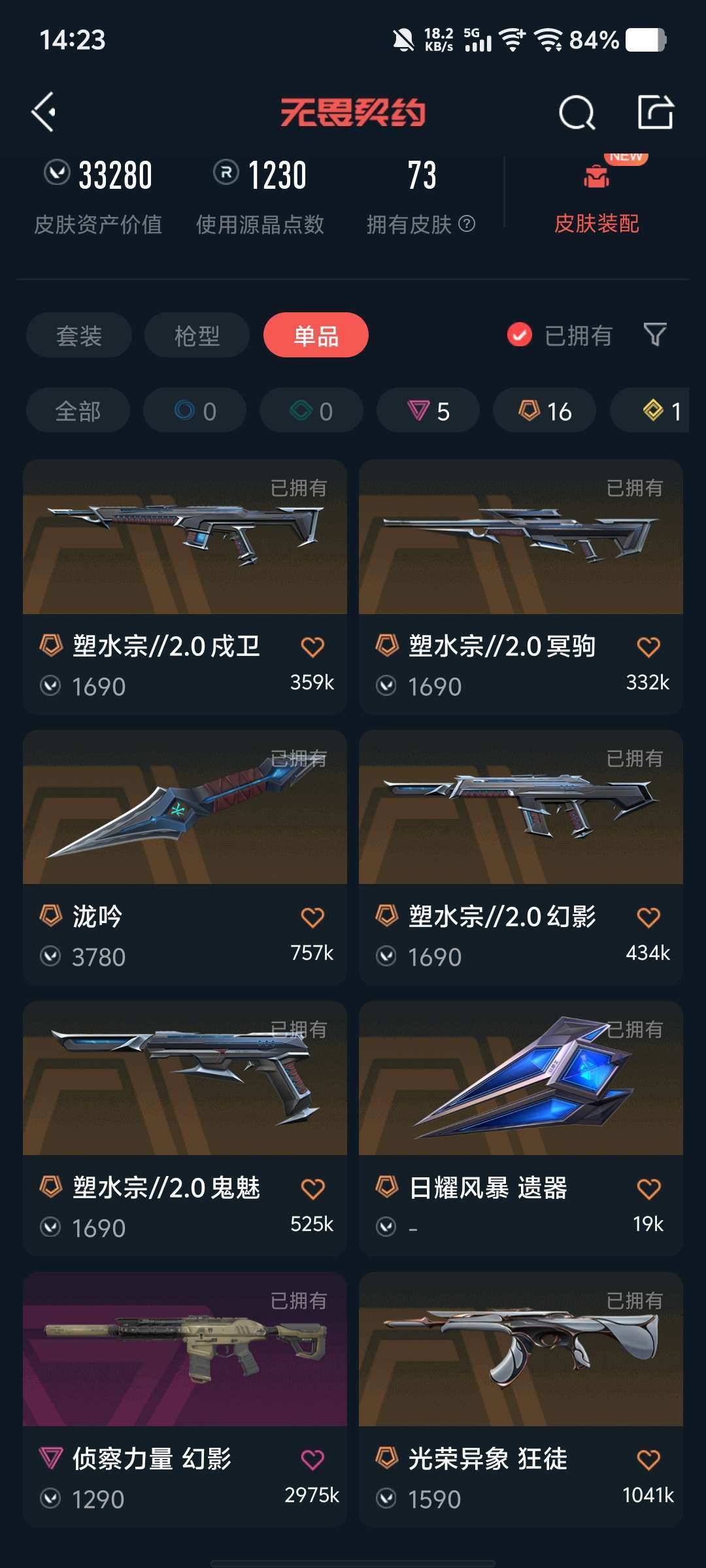Share this page with the share icon
Image resolution: width=706 pixels, height=1568 pixels.
pos(656,112)
